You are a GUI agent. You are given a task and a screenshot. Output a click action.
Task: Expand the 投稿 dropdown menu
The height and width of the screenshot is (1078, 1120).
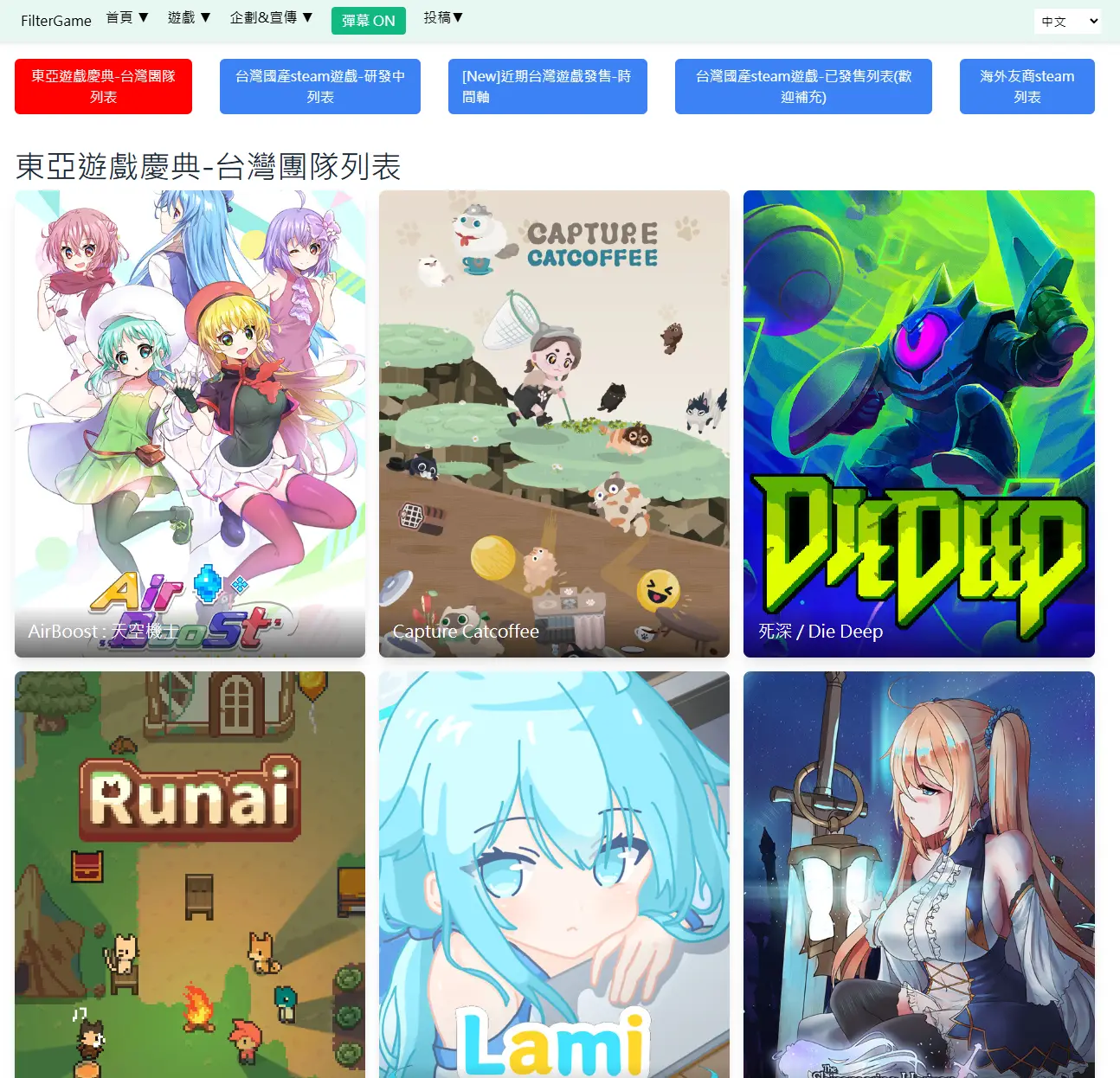pyautogui.click(x=443, y=17)
